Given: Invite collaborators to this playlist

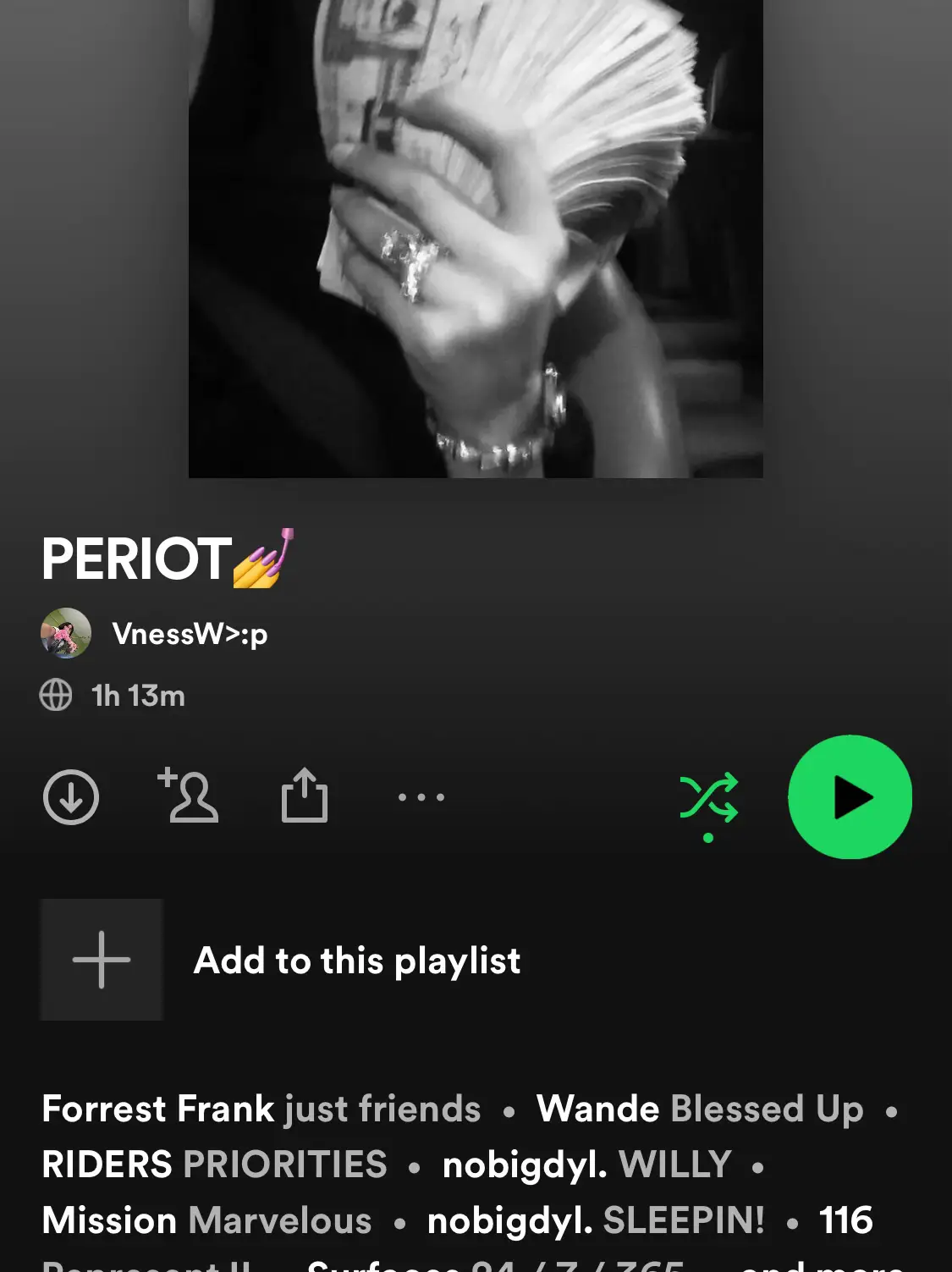Looking at the screenshot, I should click(x=189, y=796).
